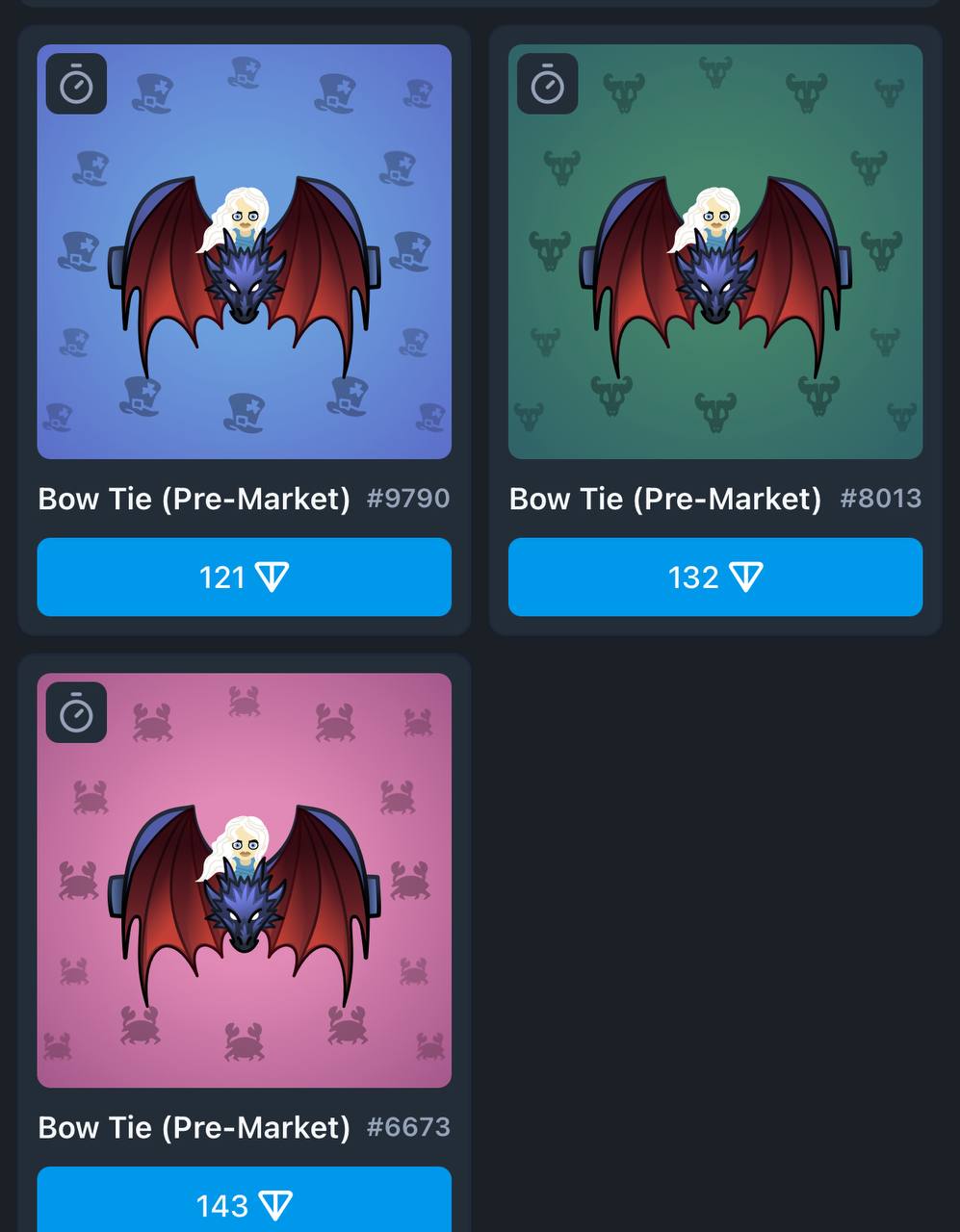960x1232 pixels.
Task: Tap the timer icon on Bow Tie #9790
Action: coord(76,85)
